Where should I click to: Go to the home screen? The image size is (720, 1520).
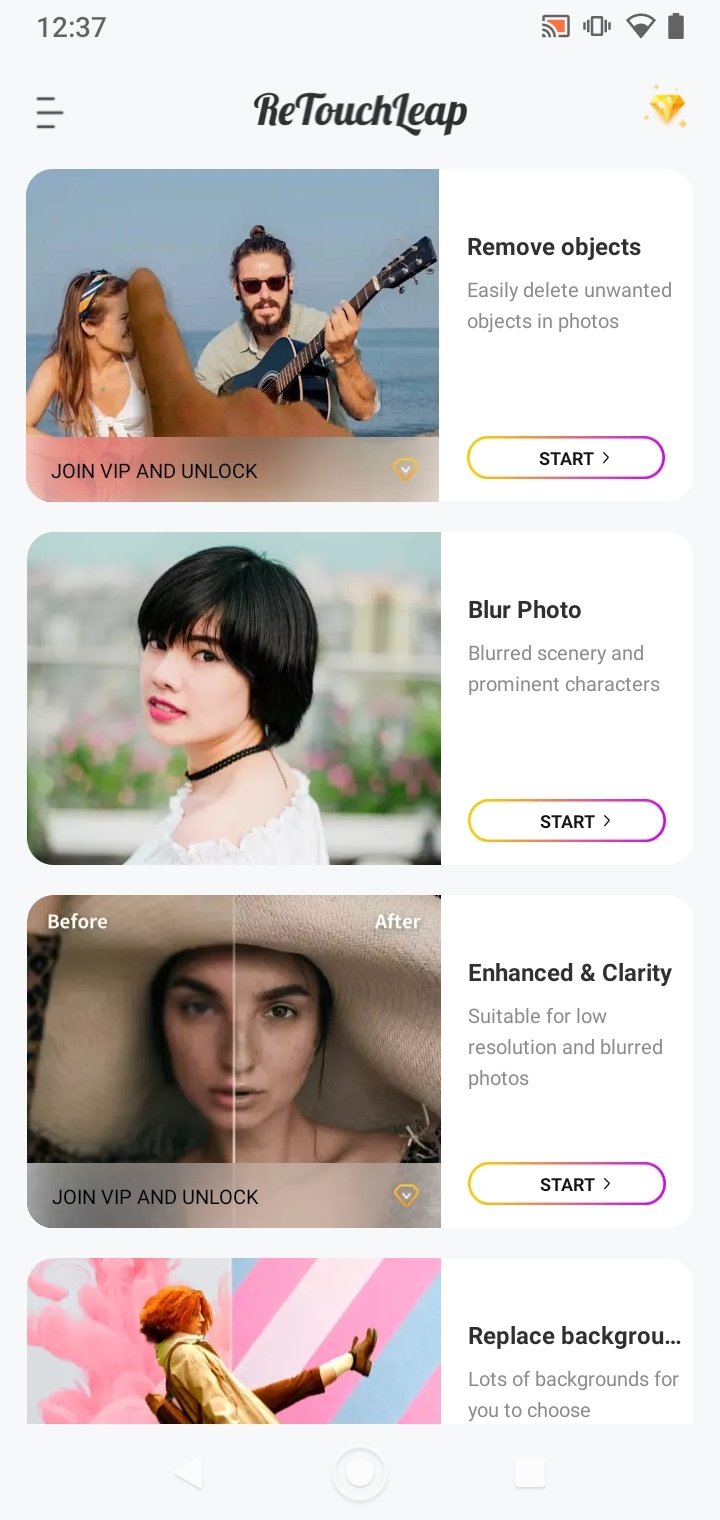tap(360, 1472)
